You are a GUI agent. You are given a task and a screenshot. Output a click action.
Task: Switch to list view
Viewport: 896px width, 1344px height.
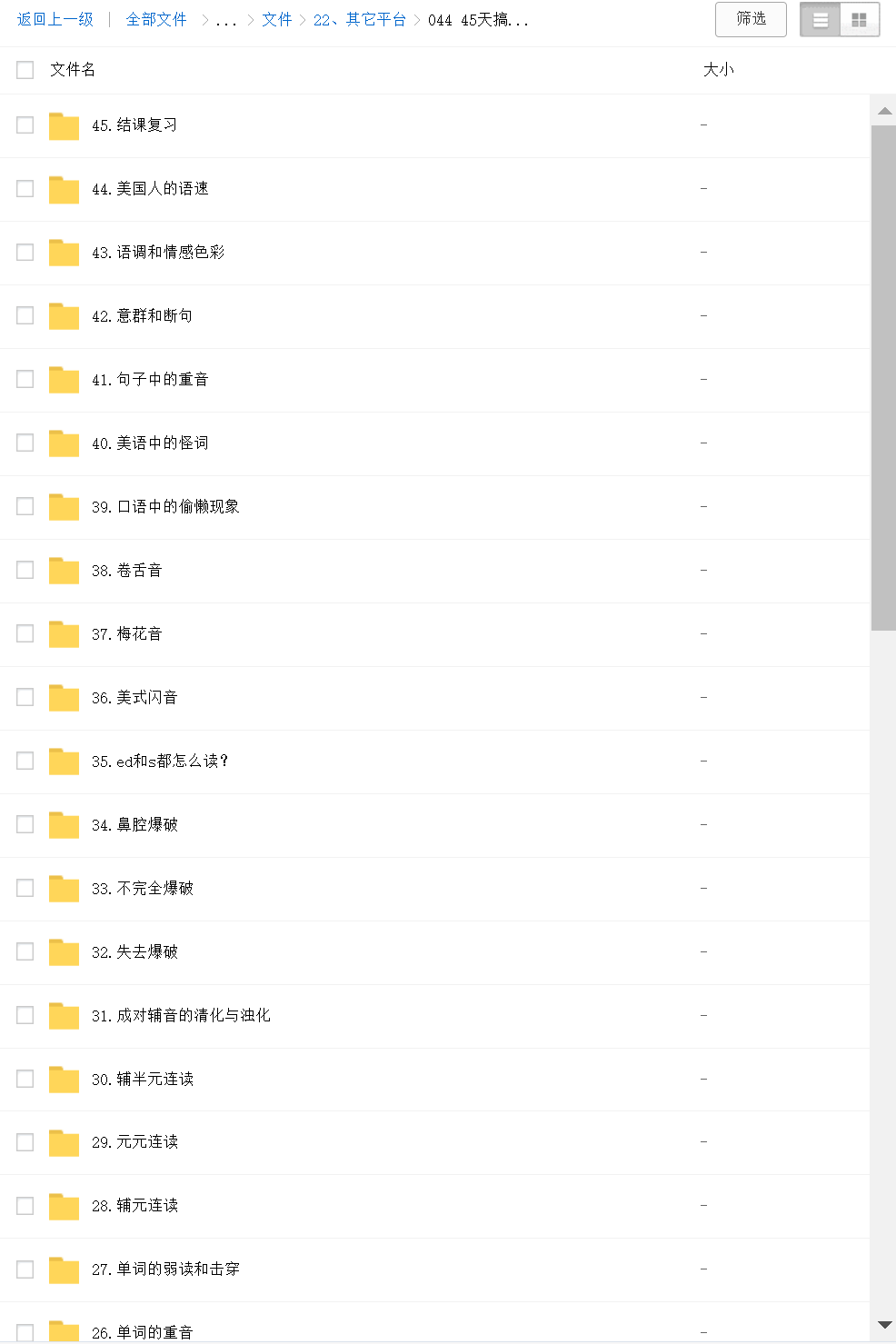pyautogui.click(x=821, y=20)
